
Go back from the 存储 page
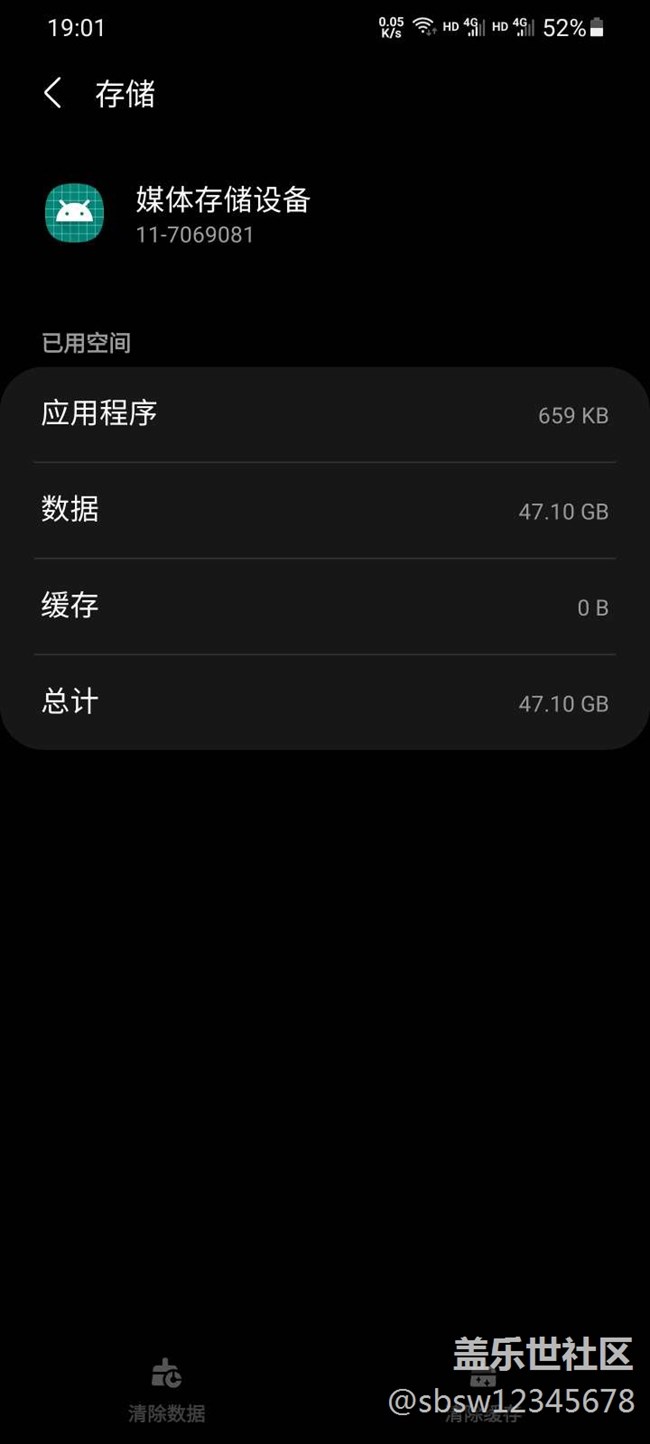pyautogui.click(x=53, y=94)
